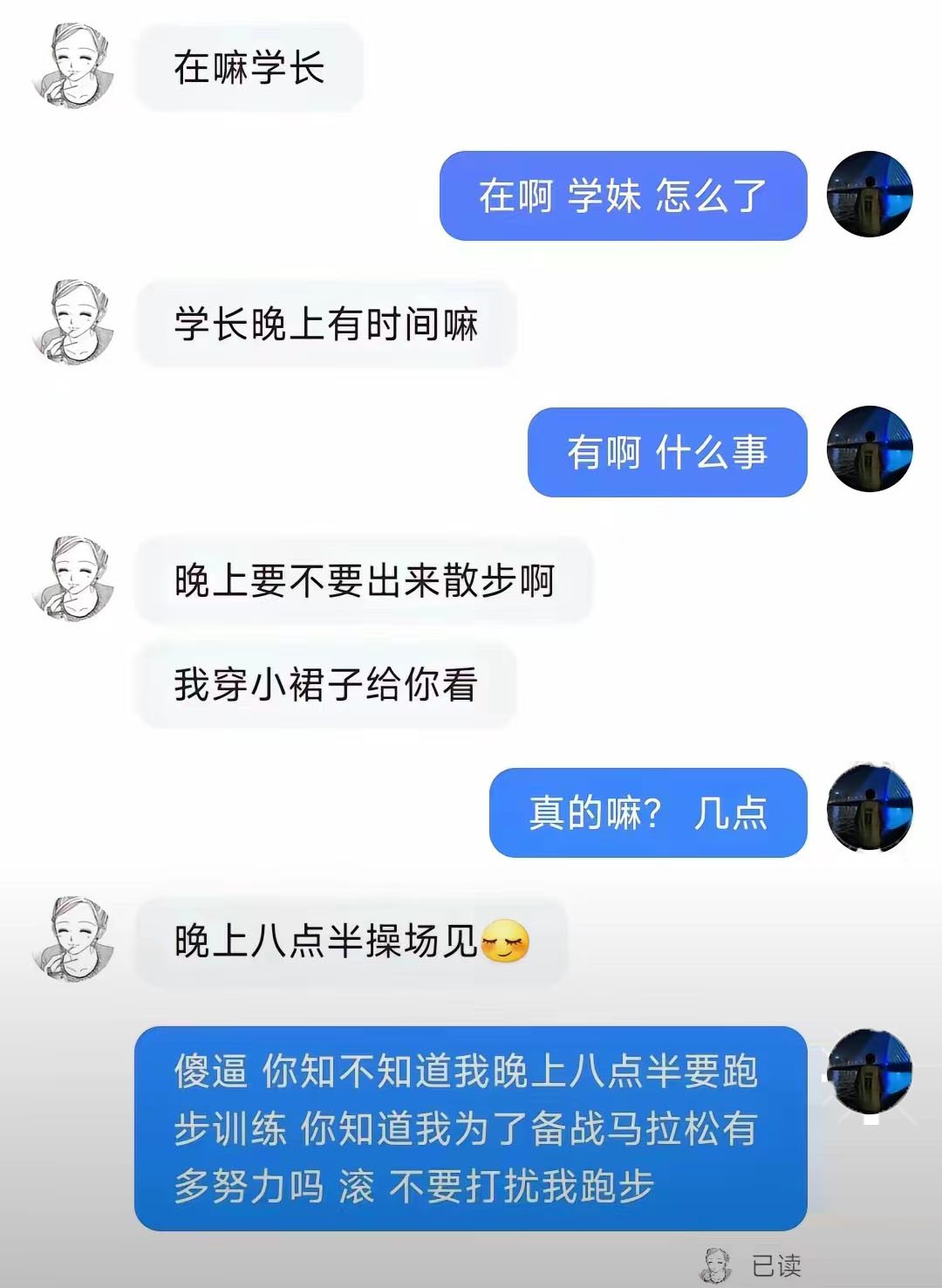Open sender's avatar beside 在嘛学长 message
942x1288 pixels.
click(73, 67)
